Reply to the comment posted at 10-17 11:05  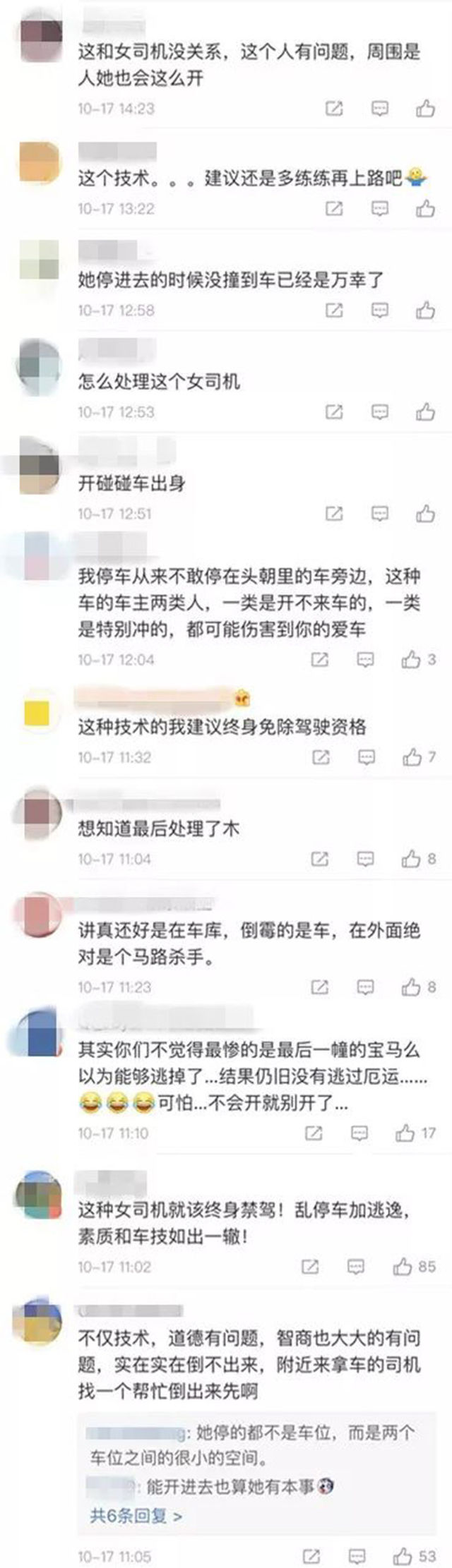(x=357, y=1555)
